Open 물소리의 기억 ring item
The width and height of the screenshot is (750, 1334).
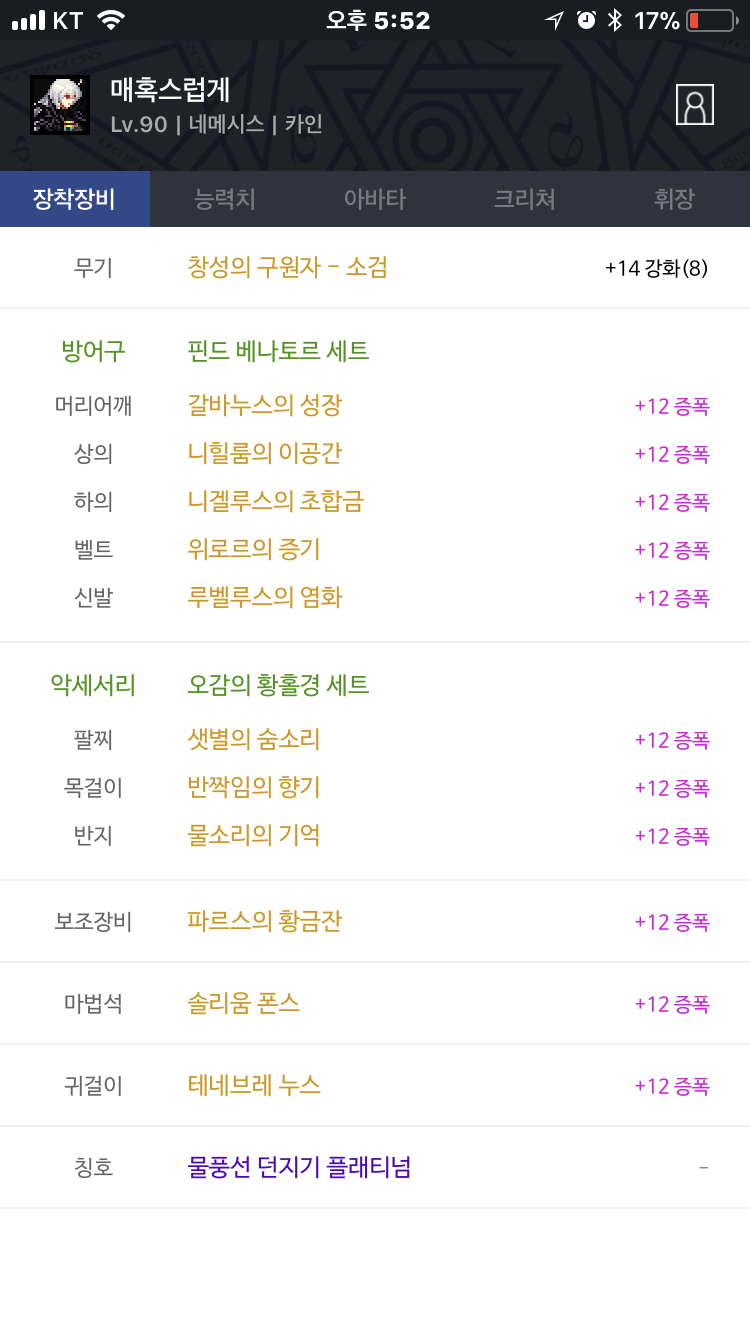coord(254,835)
